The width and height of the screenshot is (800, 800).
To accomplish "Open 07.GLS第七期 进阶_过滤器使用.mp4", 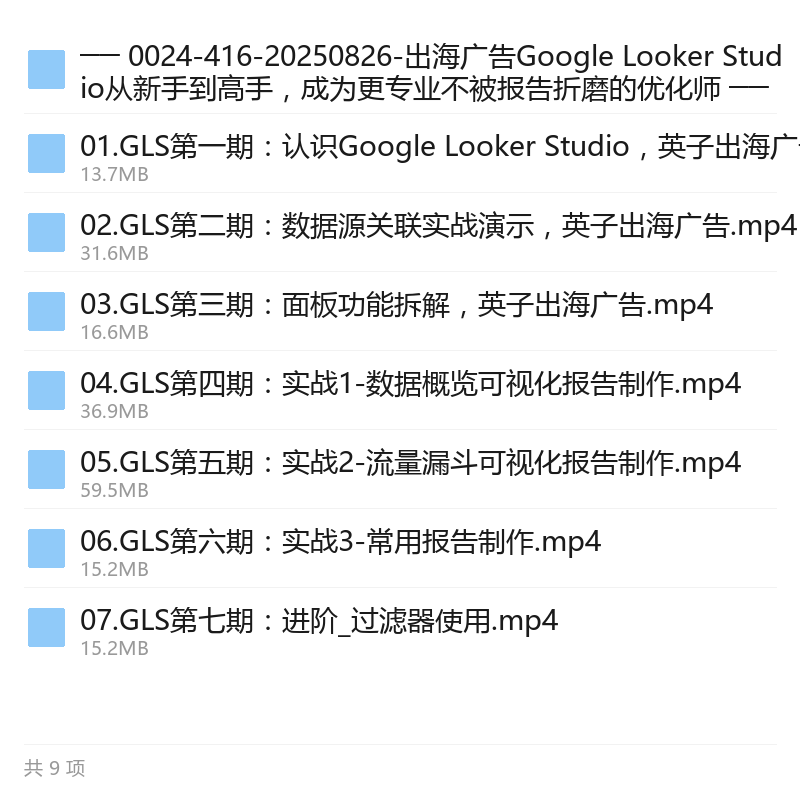I will [401, 628].
